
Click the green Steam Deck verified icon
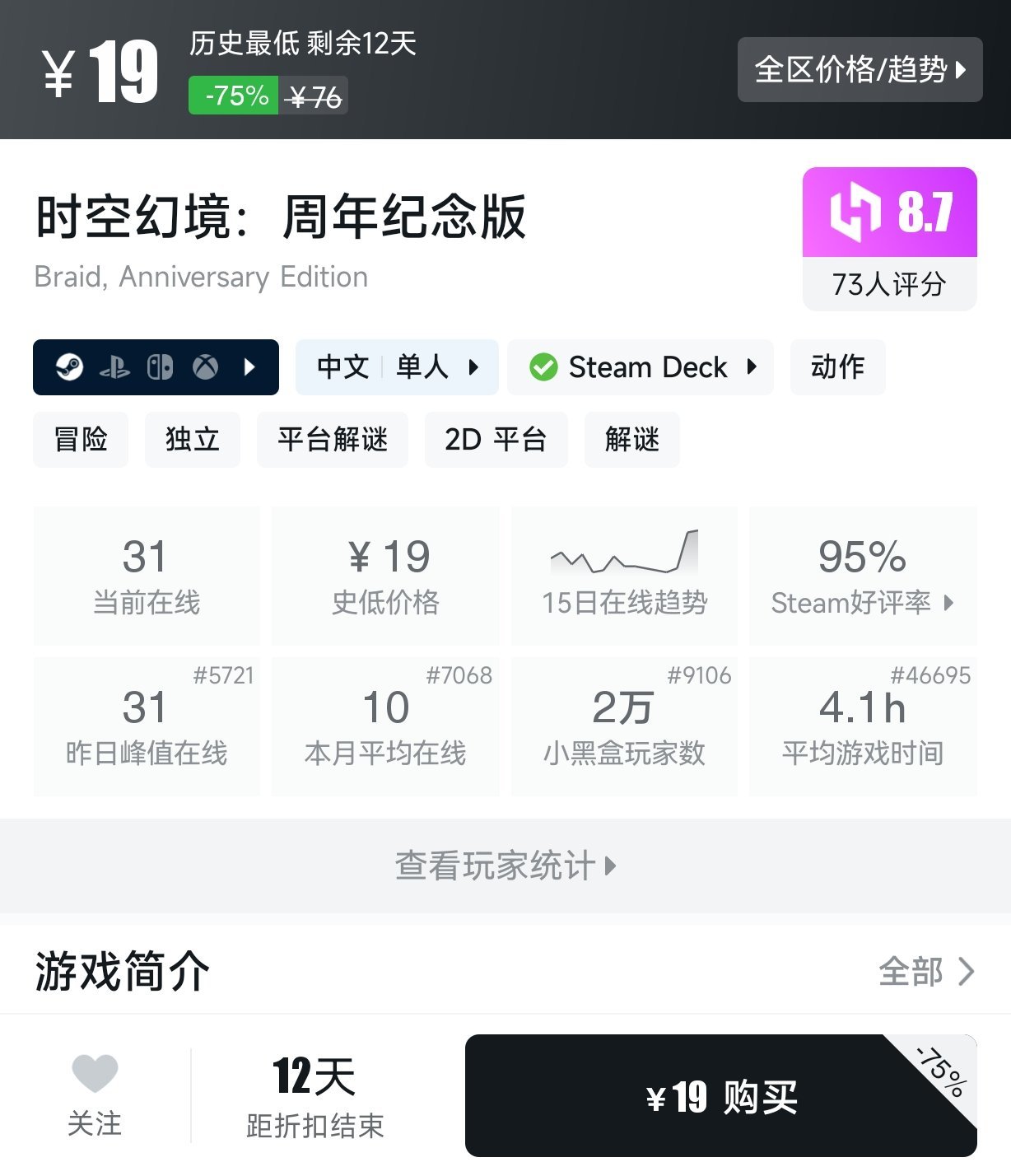[544, 367]
